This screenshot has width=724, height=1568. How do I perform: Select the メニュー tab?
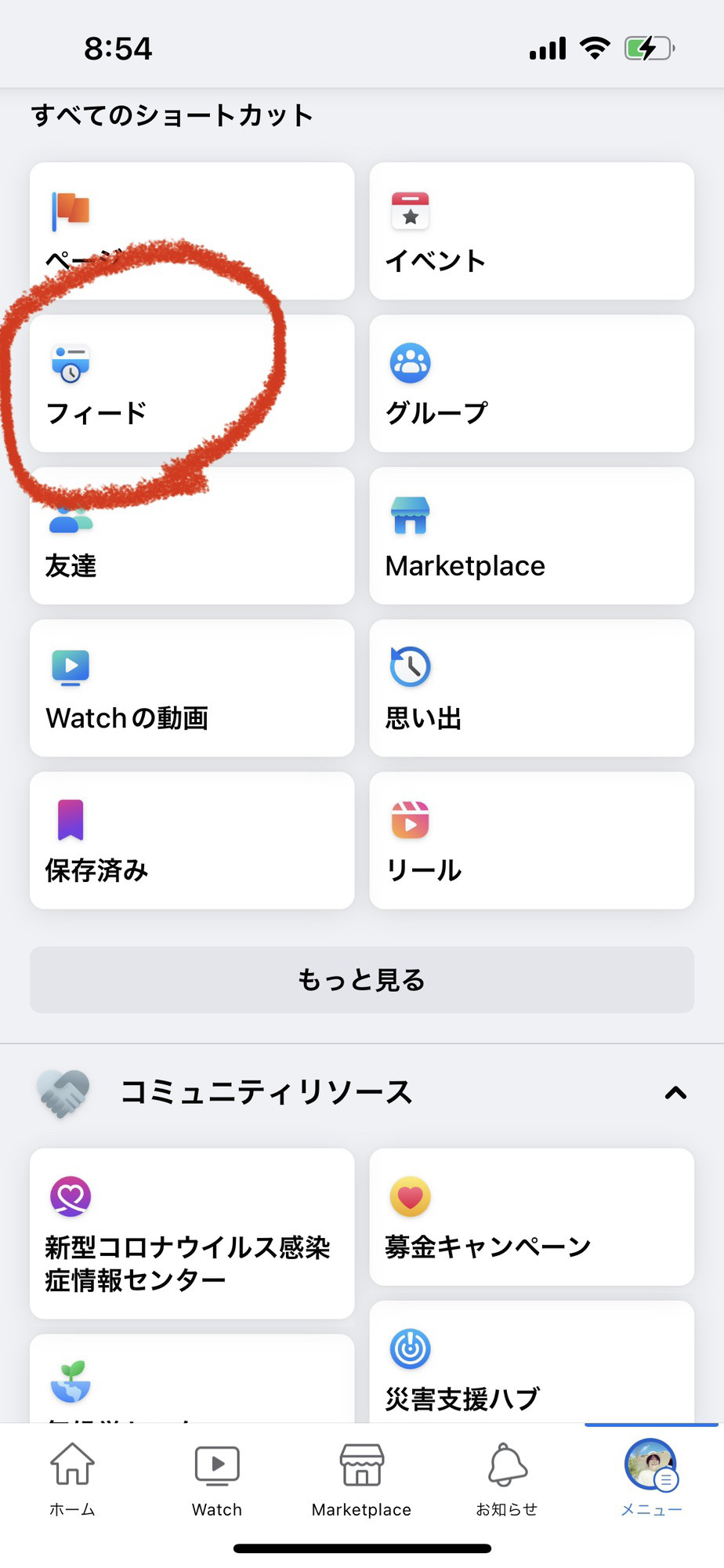click(x=651, y=1476)
